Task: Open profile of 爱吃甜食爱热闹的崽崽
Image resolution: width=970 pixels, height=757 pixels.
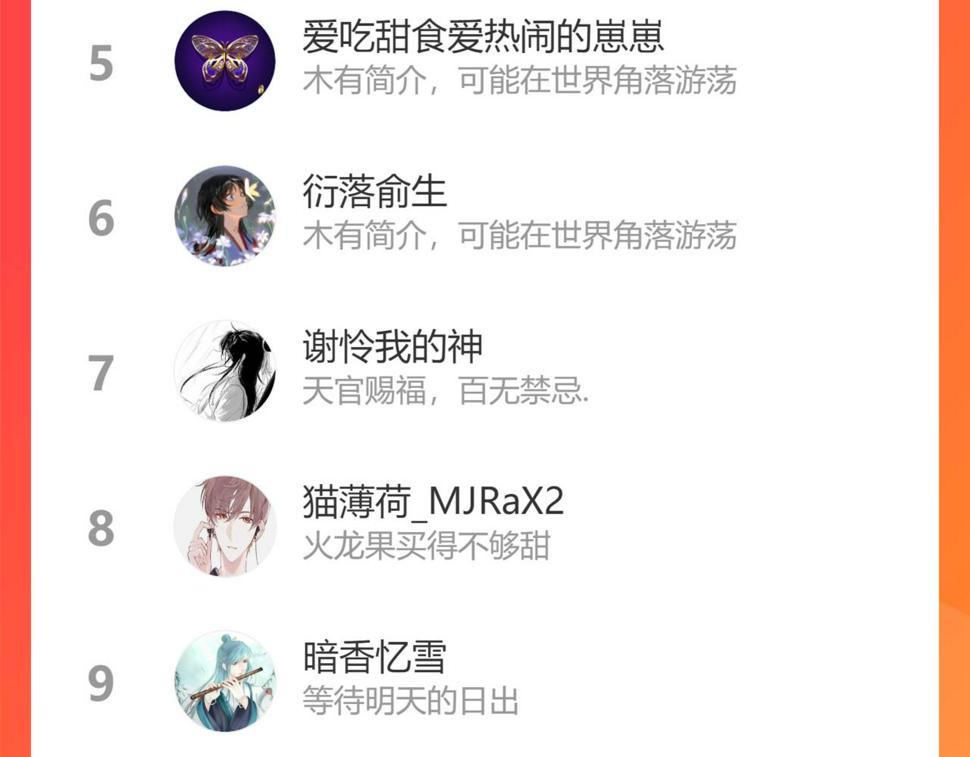Action: [483, 40]
